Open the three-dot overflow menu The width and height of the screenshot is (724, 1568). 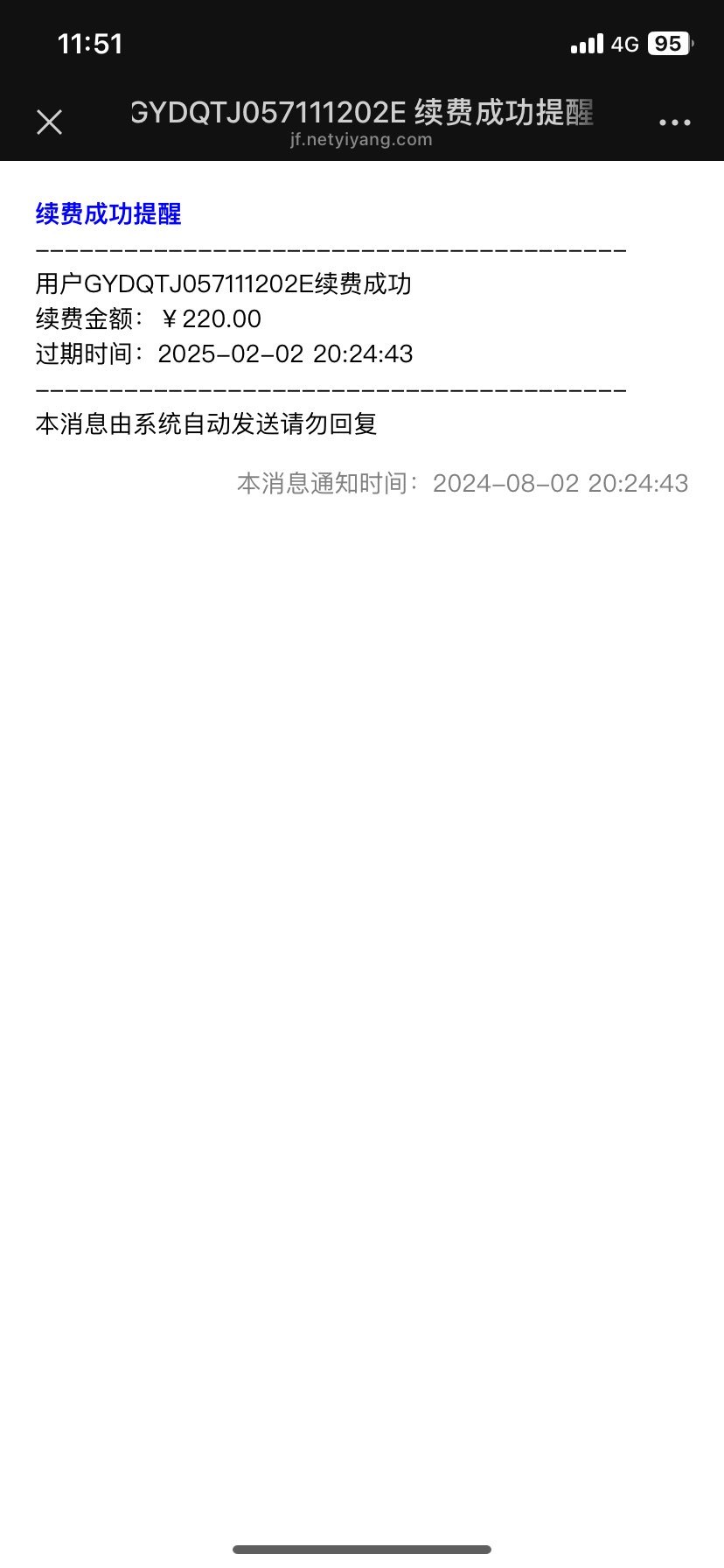674,122
